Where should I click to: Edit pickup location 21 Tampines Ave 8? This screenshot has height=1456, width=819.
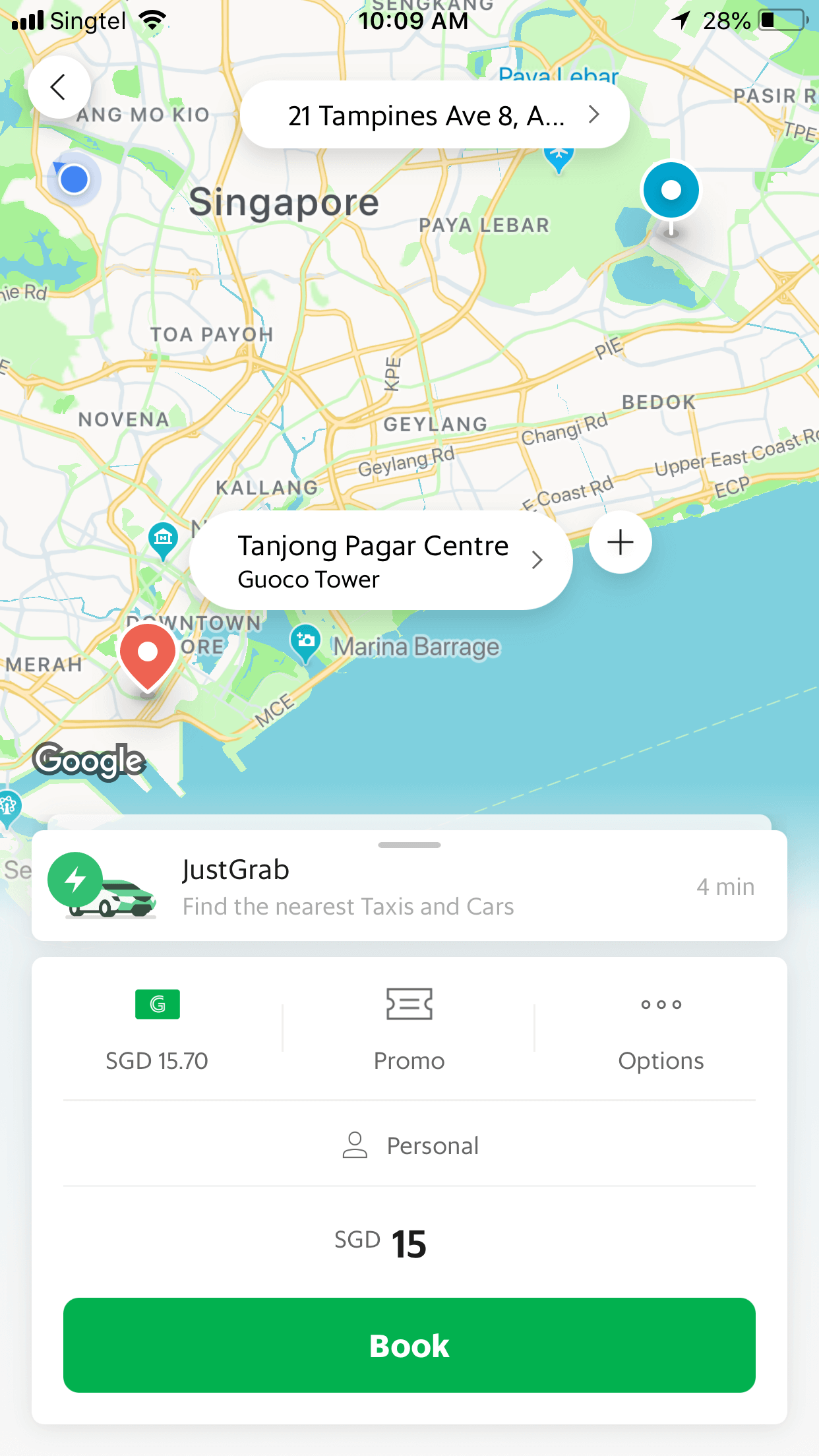click(434, 115)
